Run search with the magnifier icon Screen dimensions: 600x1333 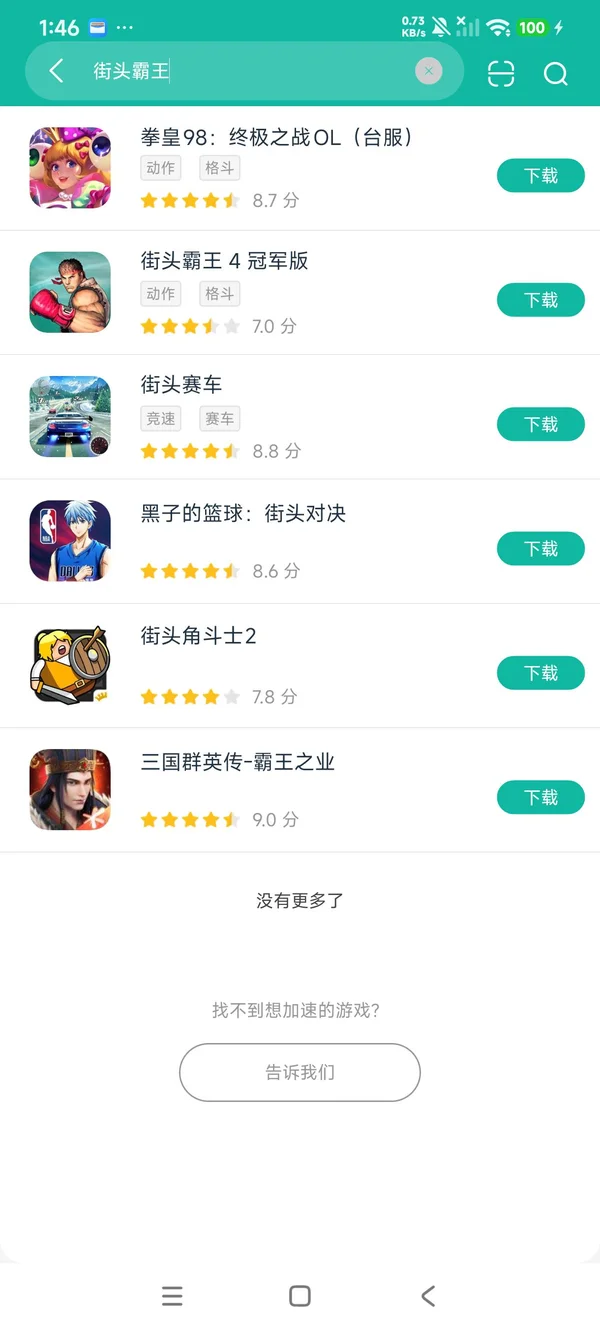[555, 73]
